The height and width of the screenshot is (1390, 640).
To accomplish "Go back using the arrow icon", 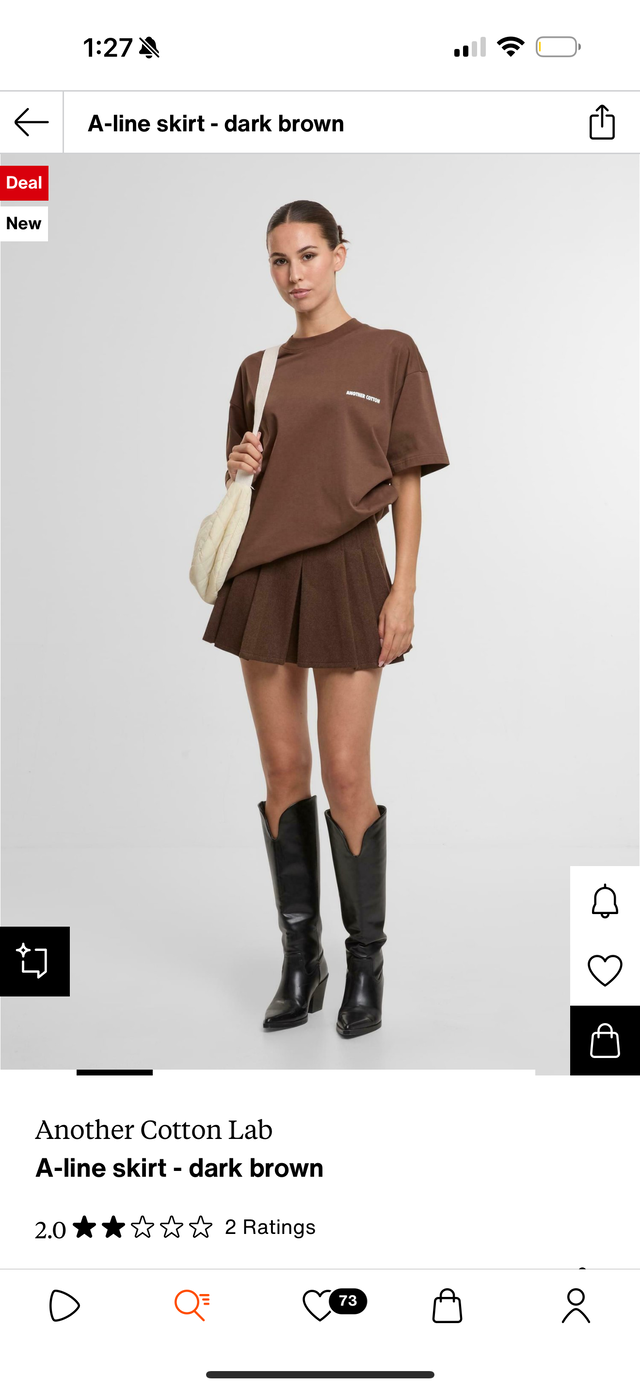I will pyautogui.click(x=31, y=123).
